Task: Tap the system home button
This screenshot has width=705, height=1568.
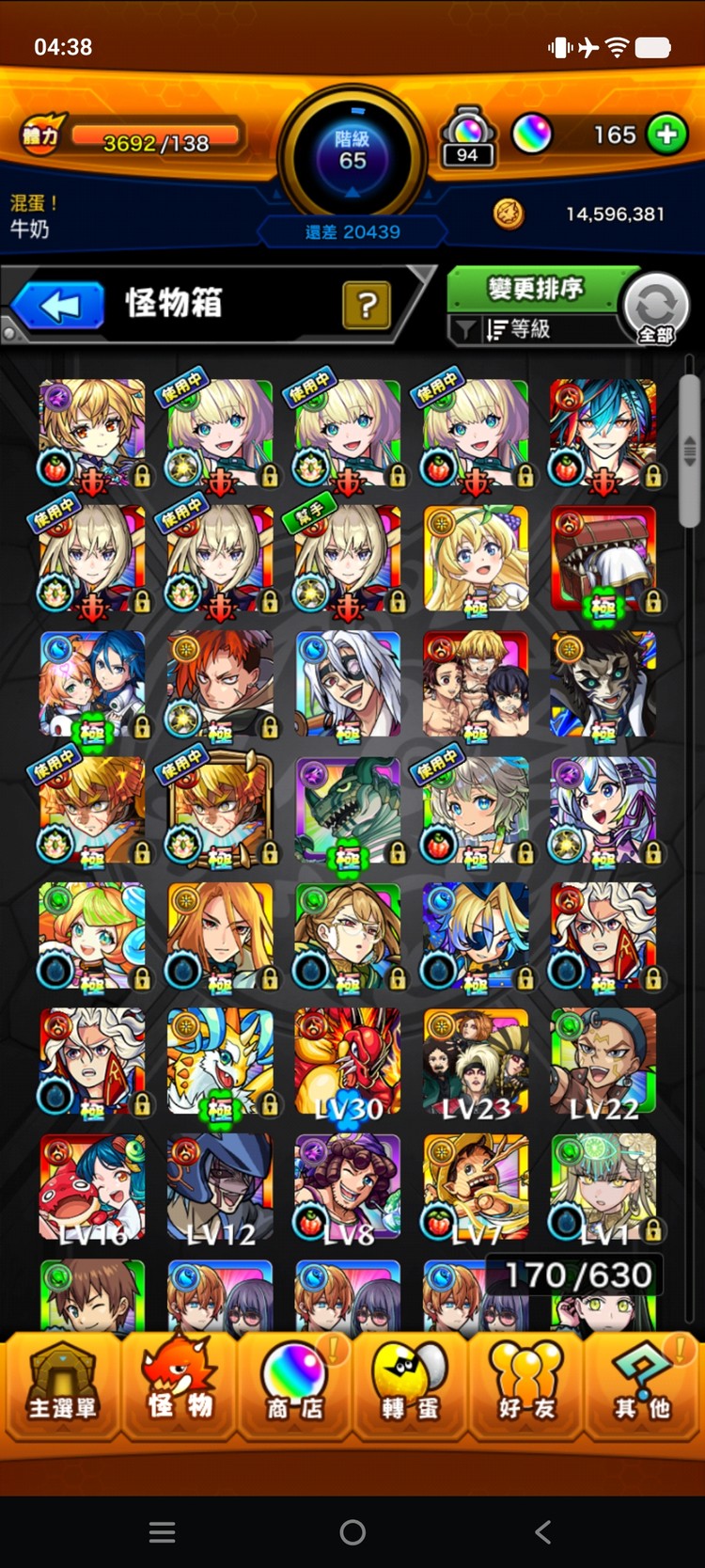Action: point(352,1532)
